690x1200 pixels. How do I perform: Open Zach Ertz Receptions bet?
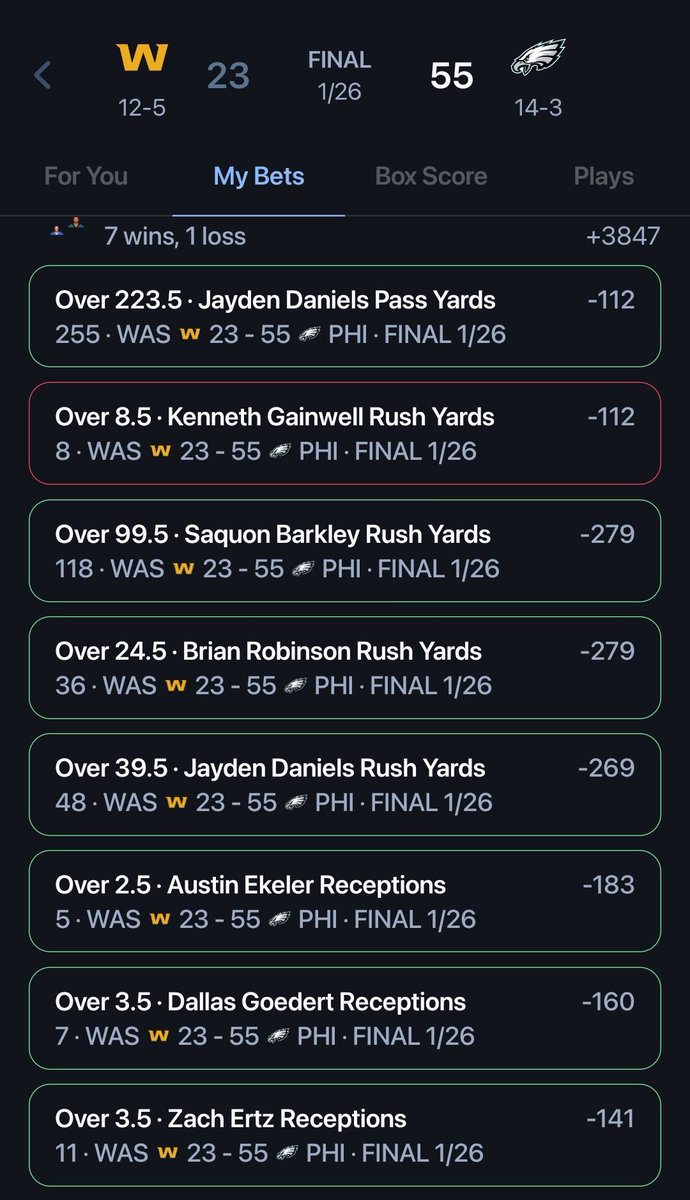(345, 1136)
